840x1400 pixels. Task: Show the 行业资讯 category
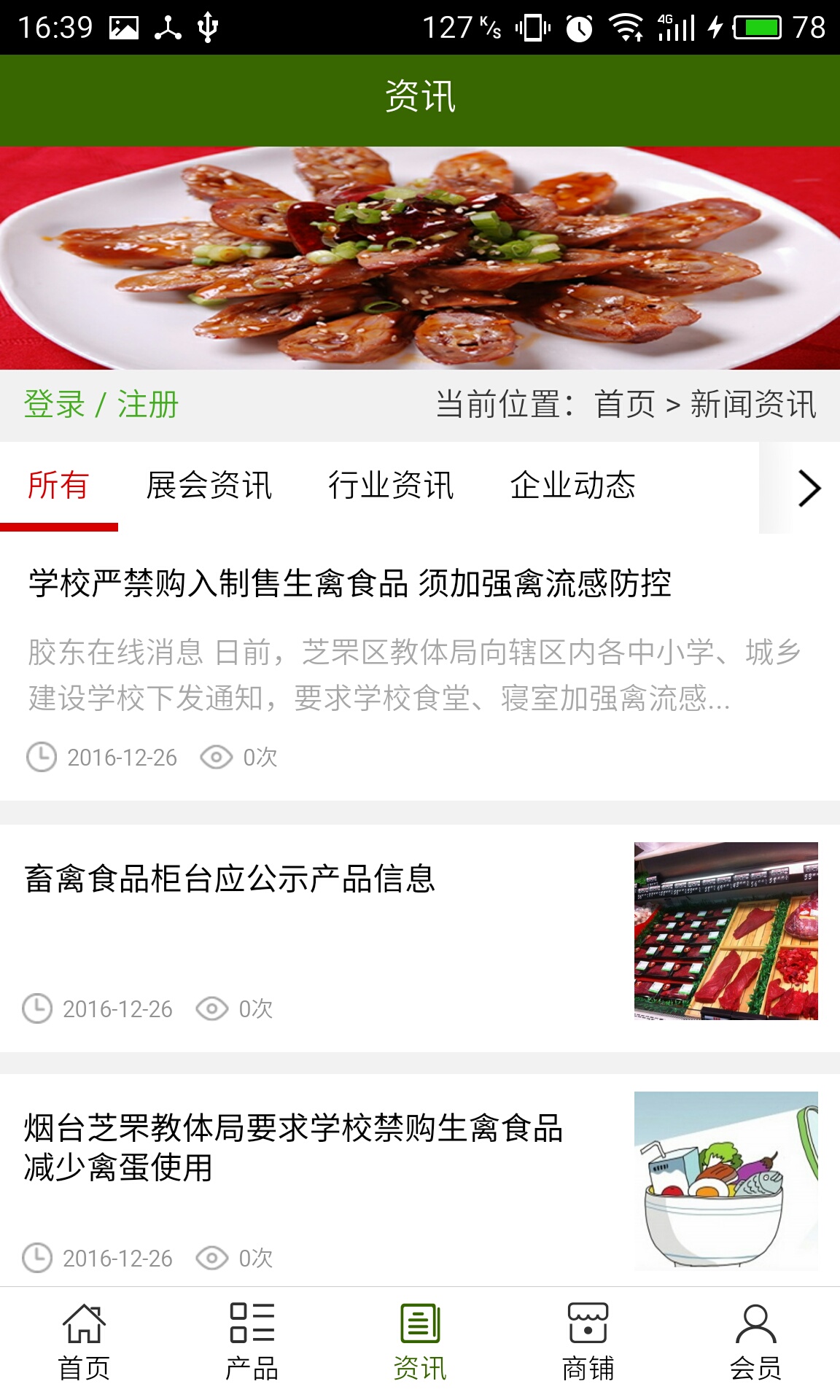pyautogui.click(x=391, y=486)
